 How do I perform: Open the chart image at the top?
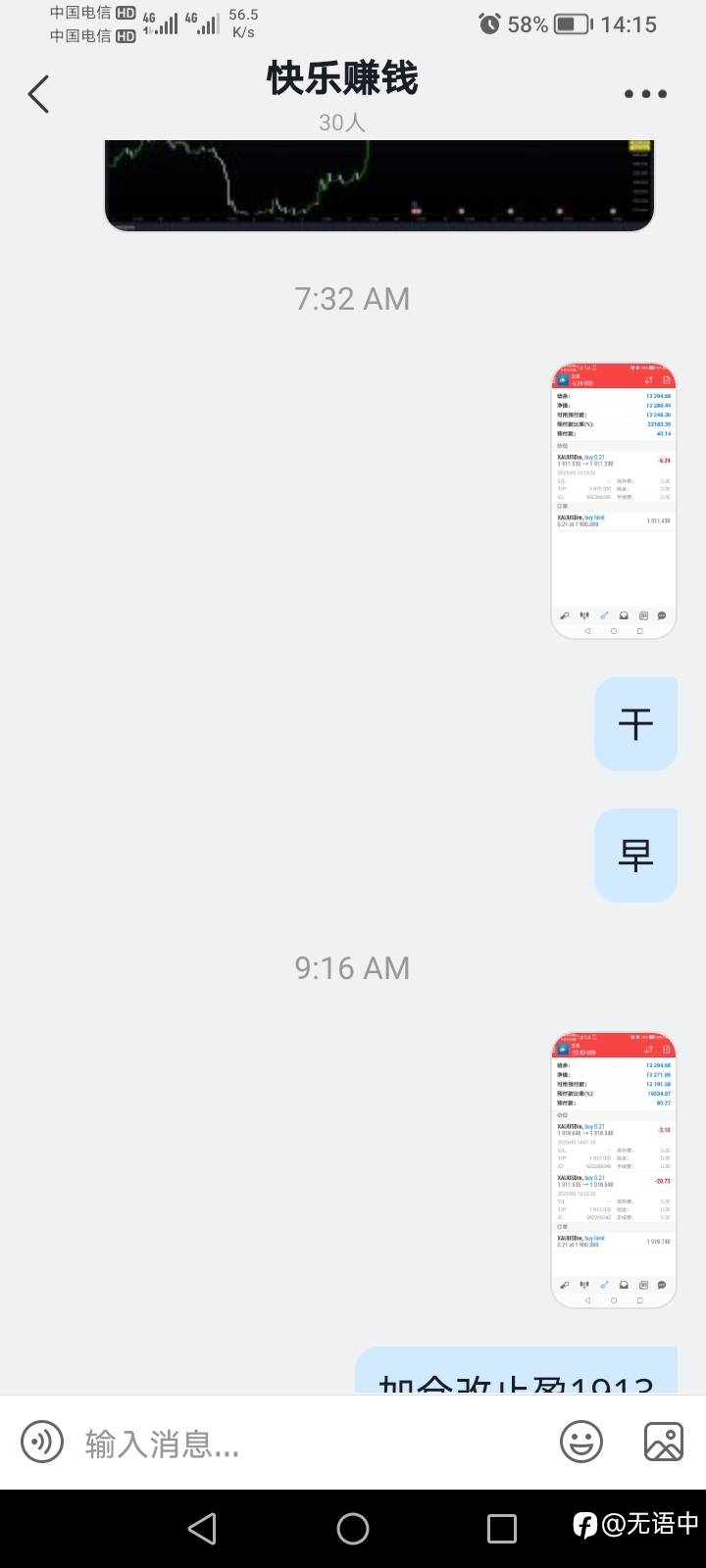click(379, 185)
